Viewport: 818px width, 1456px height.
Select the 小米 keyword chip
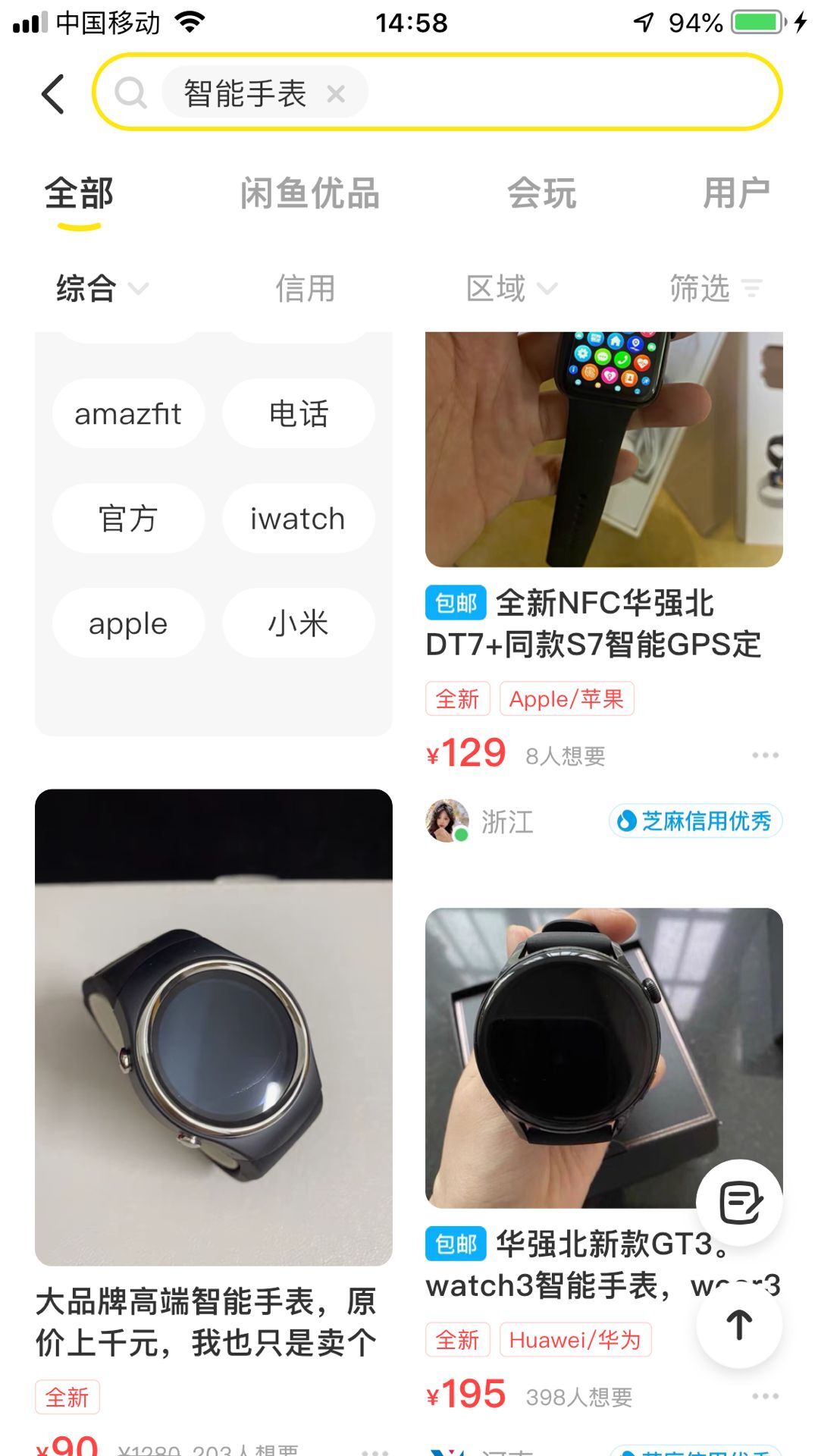pos(298,623)
